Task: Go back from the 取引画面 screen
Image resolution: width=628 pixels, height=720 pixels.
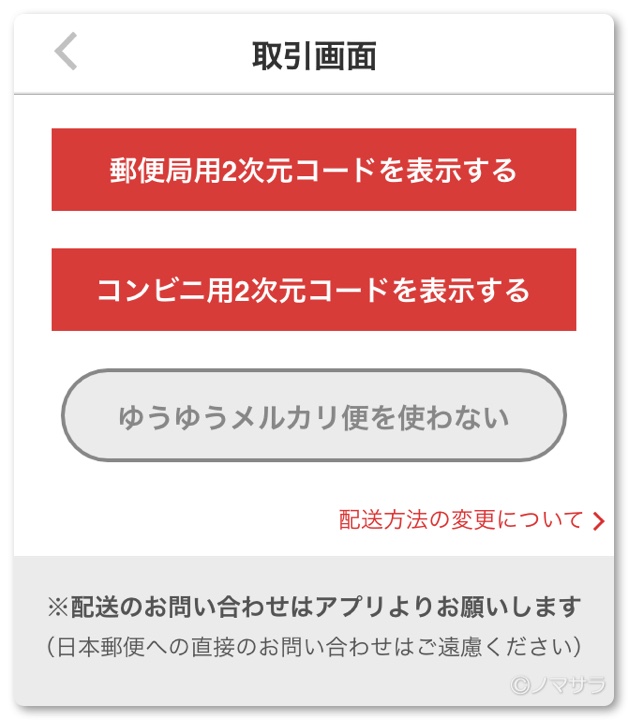Action: click(66, 52)
